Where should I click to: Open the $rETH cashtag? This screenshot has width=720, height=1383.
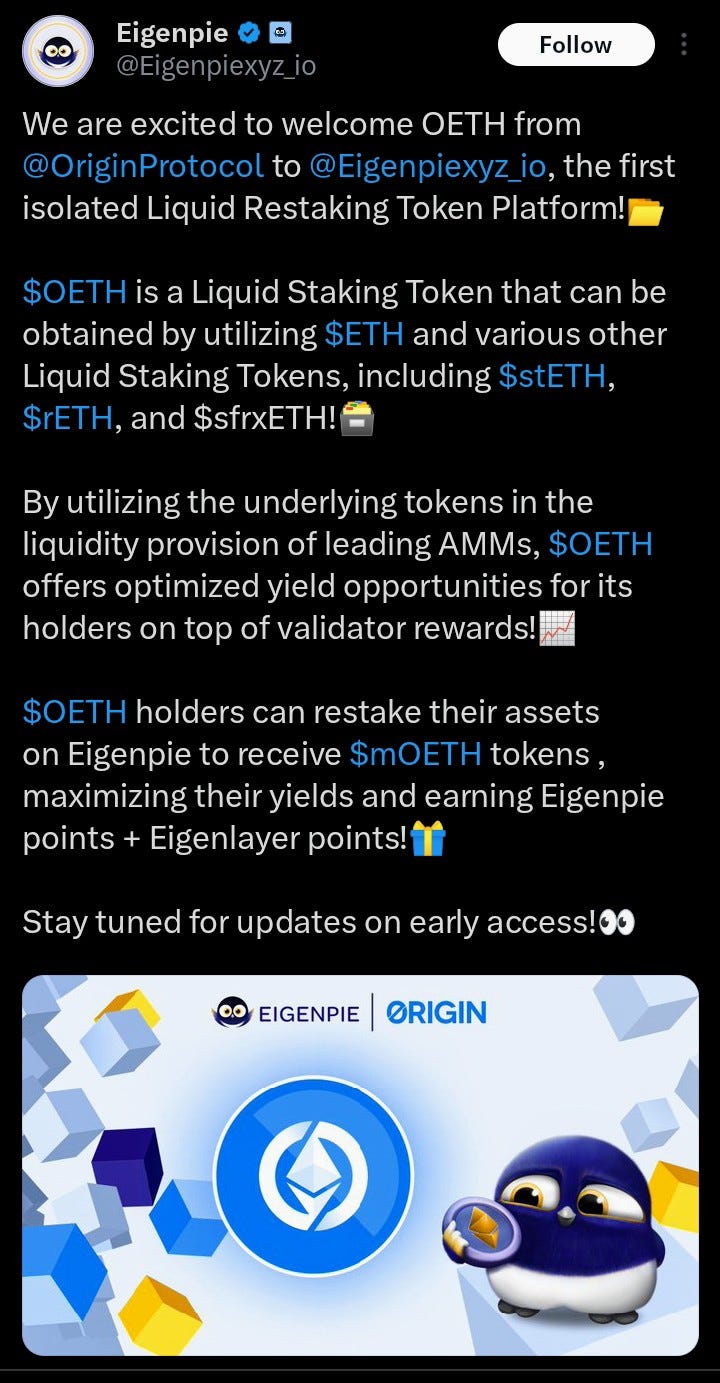coord(68,418)
